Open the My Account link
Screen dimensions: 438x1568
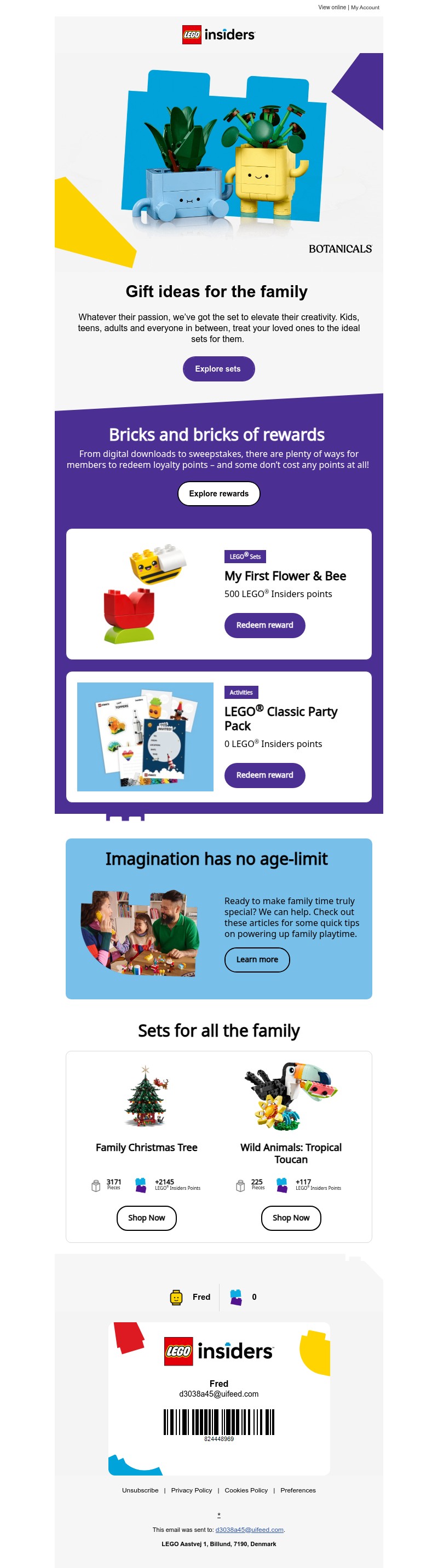[365, 7]
